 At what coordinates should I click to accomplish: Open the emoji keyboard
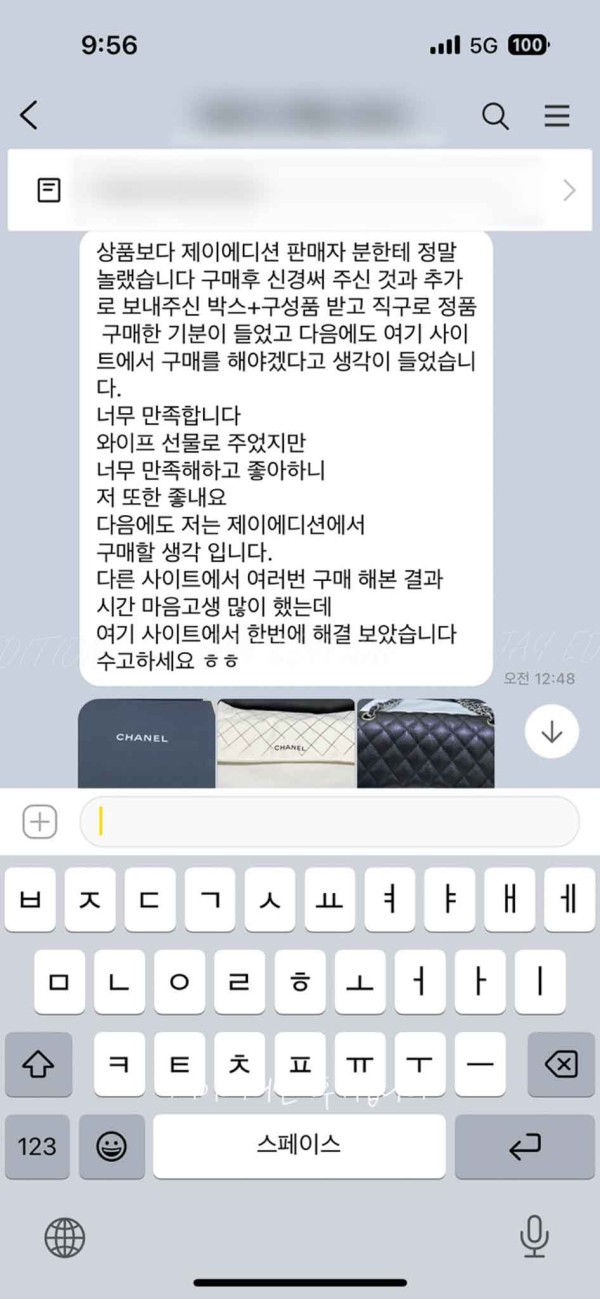(112, 1146)
